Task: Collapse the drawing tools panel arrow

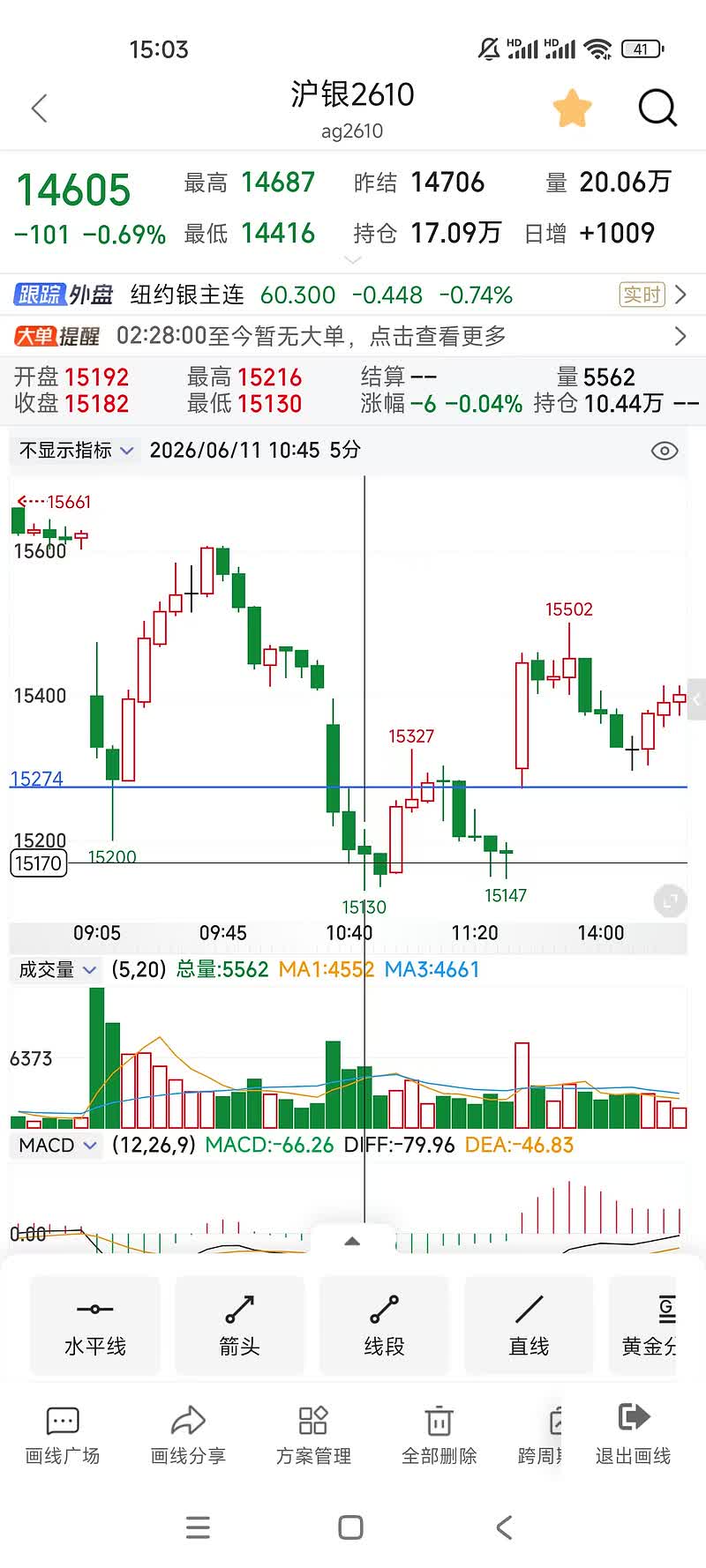Action: [352, 1241]
